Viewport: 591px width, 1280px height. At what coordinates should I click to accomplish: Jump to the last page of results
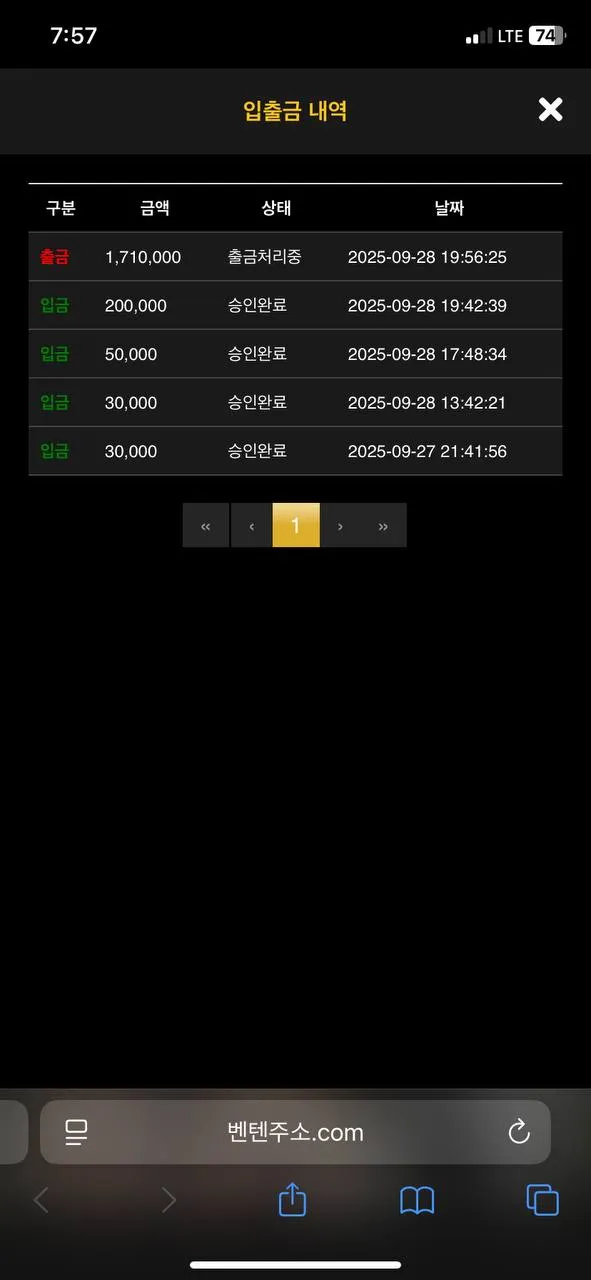pos(383,525)
